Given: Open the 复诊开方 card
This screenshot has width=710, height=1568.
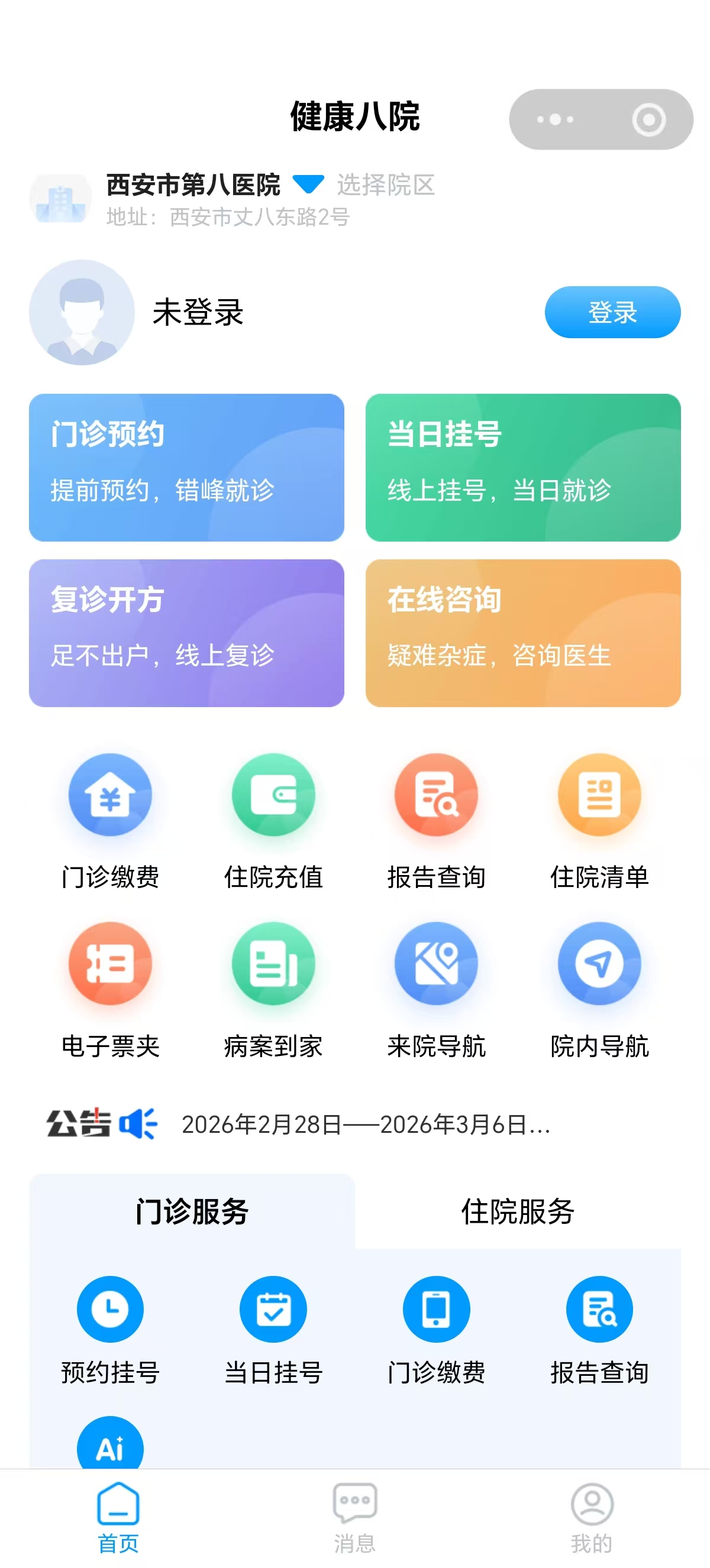Looking at the screenshot, I should tap(186, 633).
